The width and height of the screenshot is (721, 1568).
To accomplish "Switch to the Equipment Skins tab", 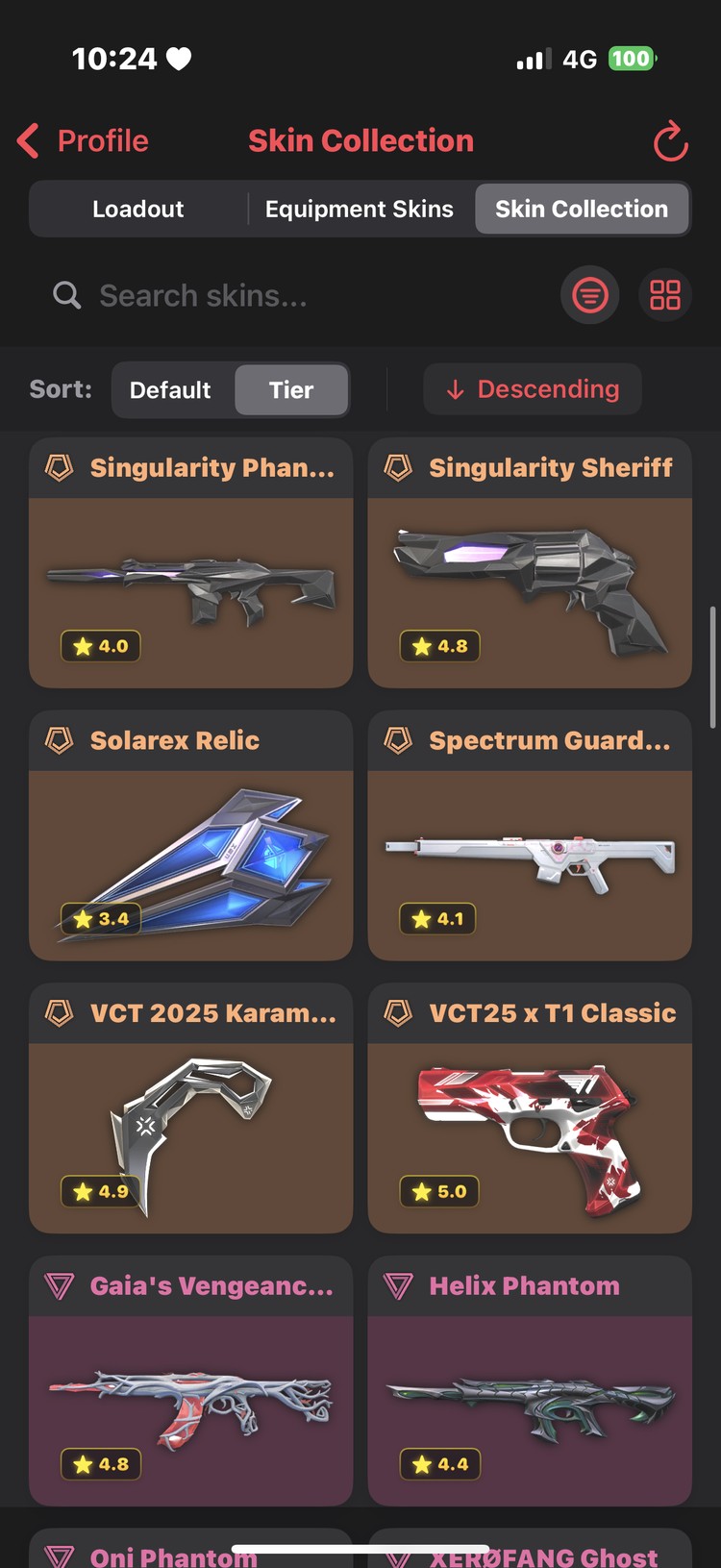I will 359,210.
